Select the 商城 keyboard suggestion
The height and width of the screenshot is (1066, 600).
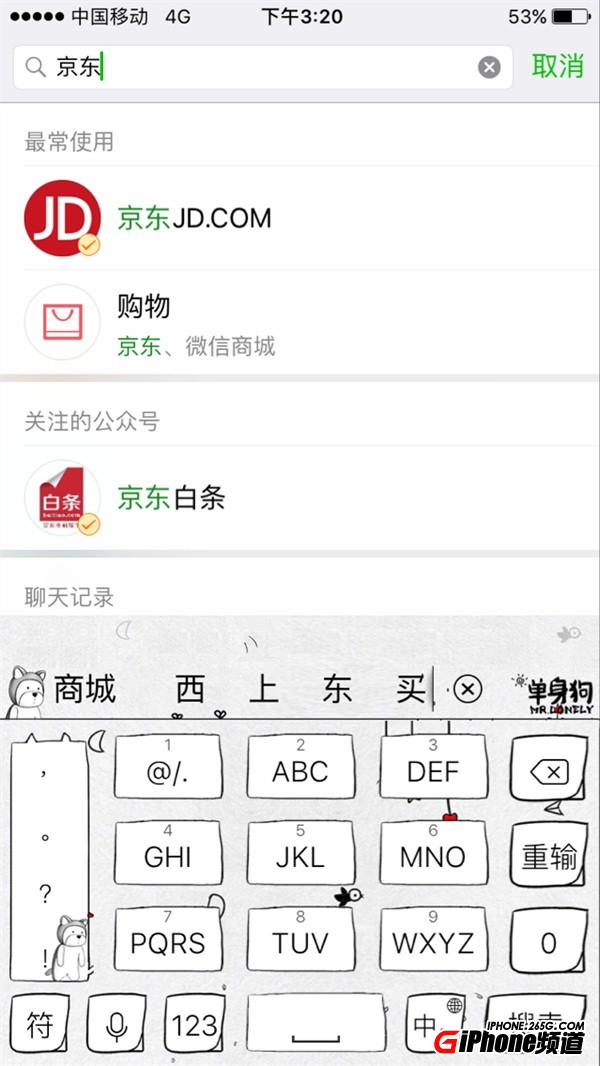click(85, 689)
